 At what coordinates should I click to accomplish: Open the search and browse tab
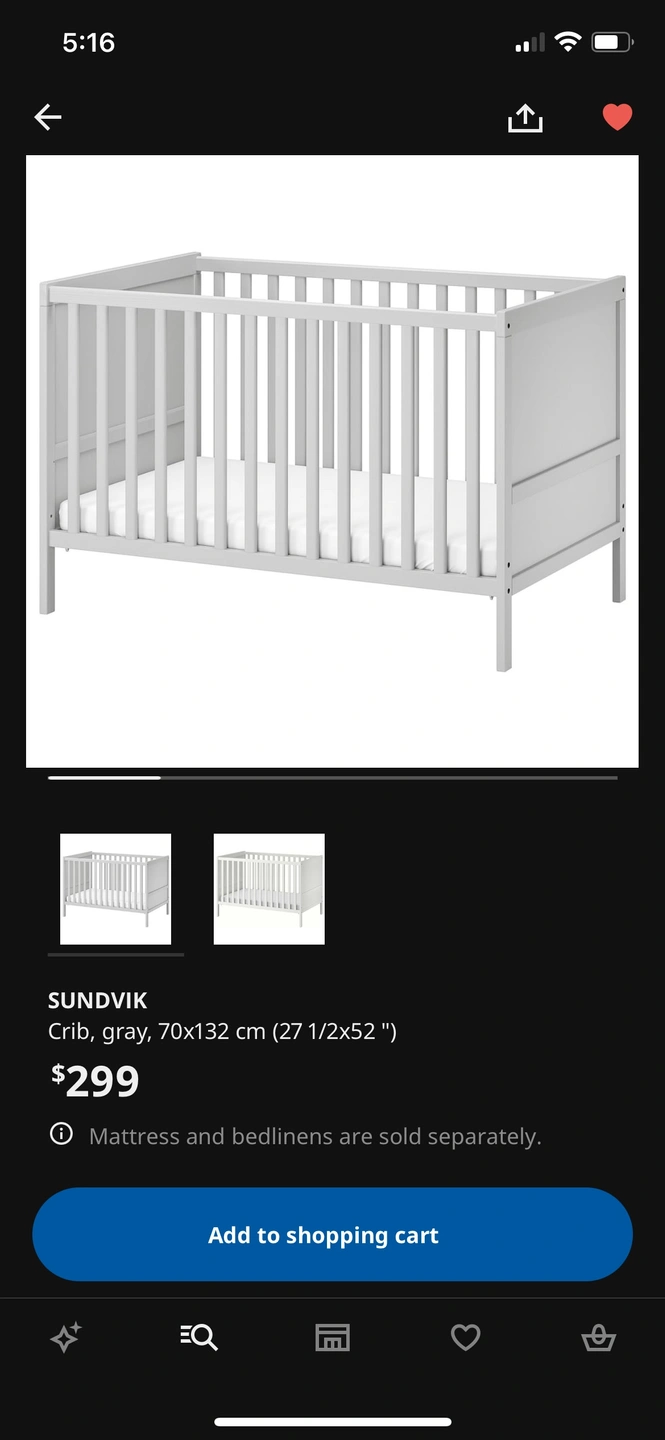(x=199, y=1337)
